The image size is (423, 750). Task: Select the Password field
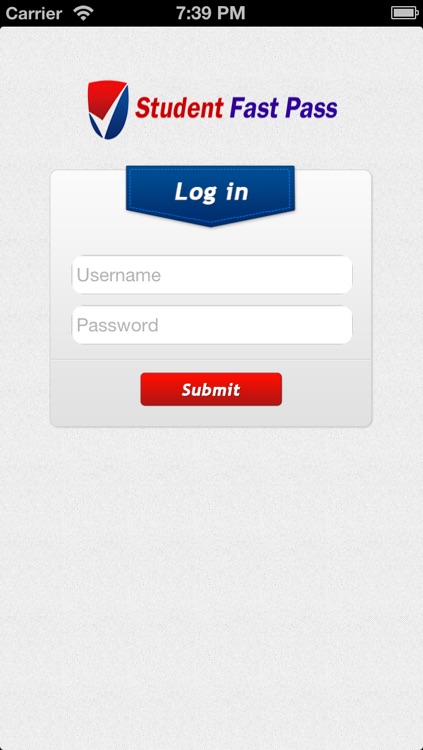click(x=212, y=325)
